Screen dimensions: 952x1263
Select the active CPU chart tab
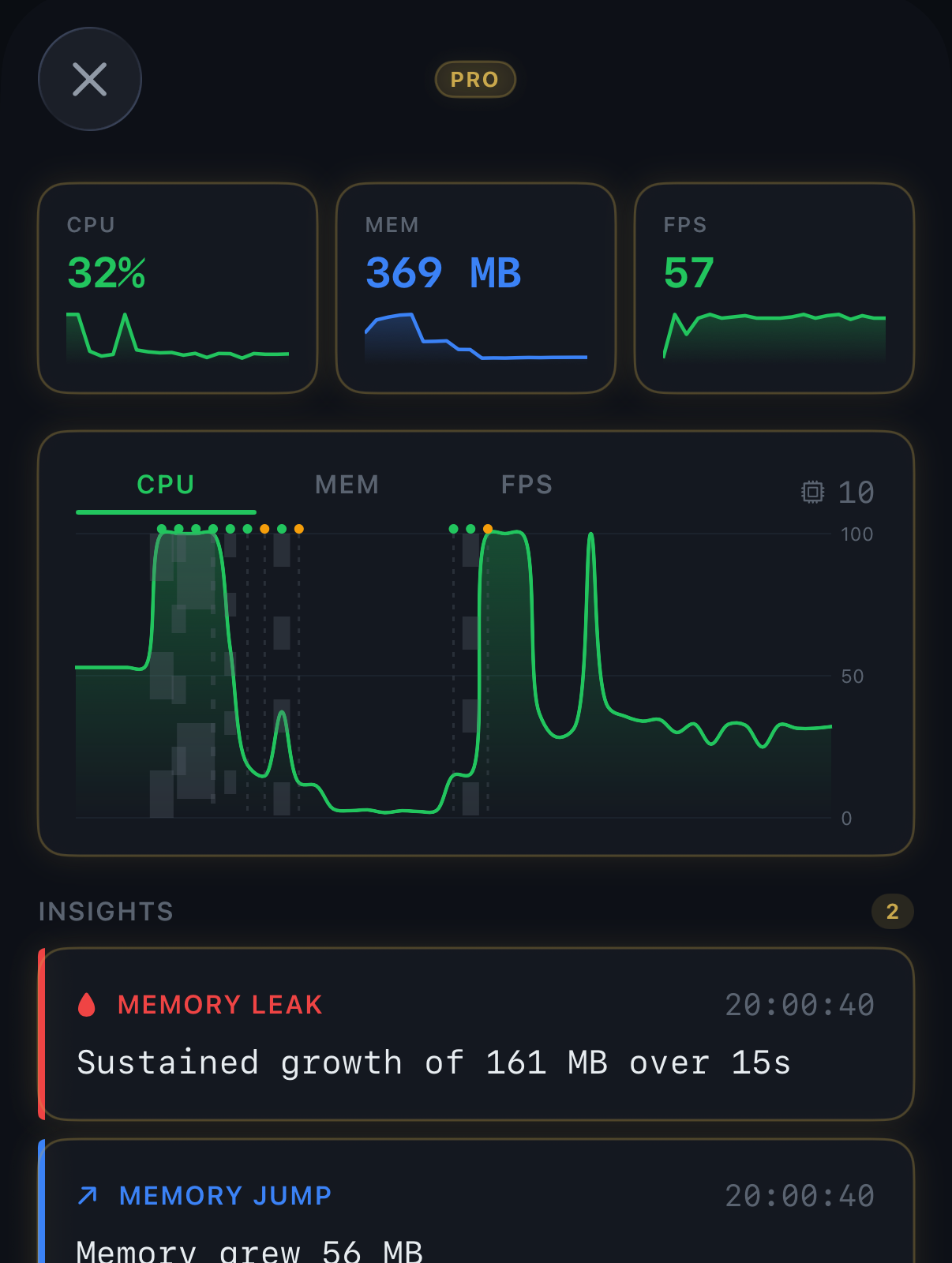pyautogui.click(x=165, y=485)
